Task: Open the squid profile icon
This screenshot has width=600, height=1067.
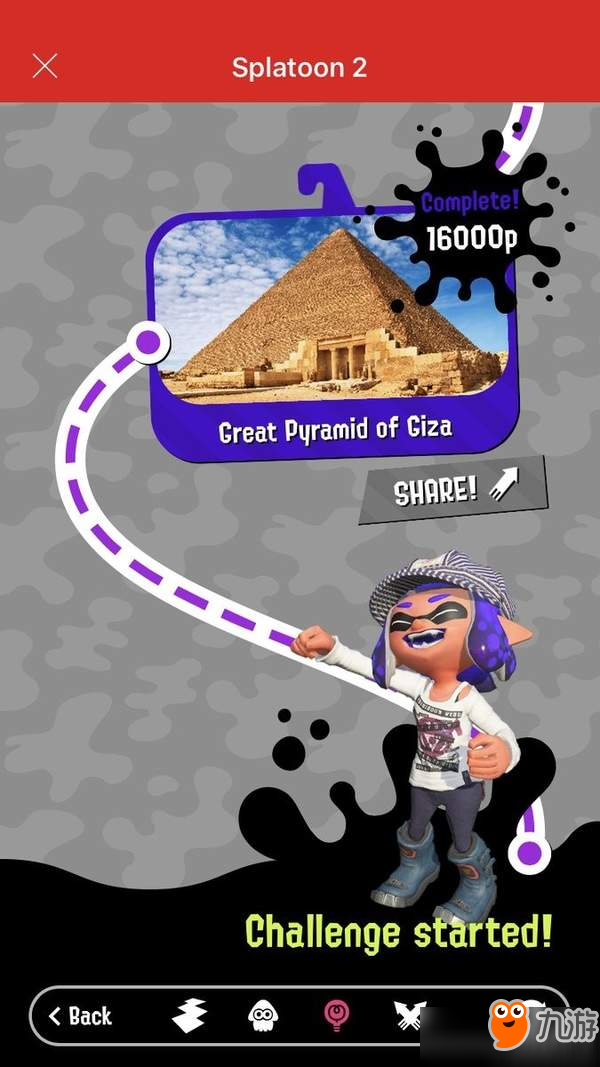Action: 263,1016
